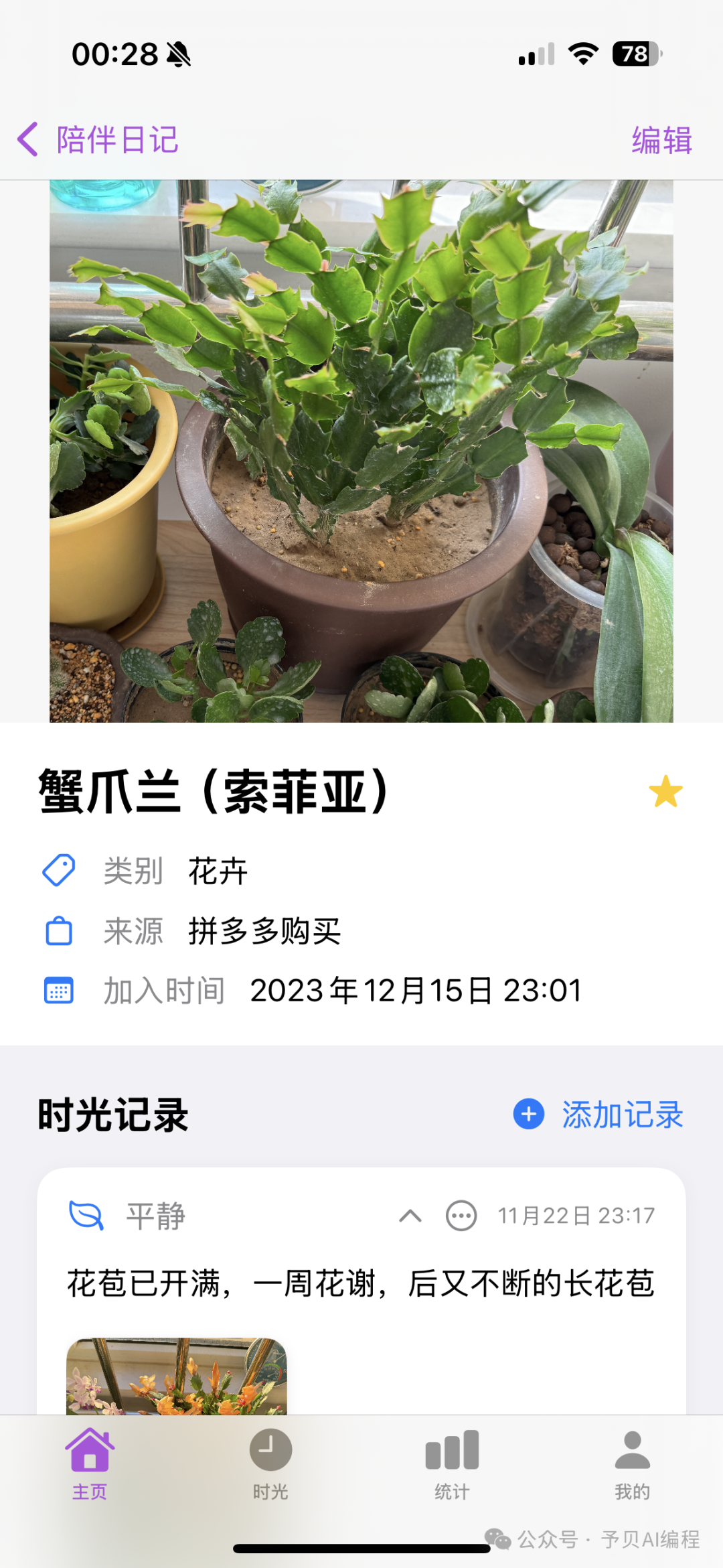Open the more options on the 平静 record

(x=461, y=1216)
